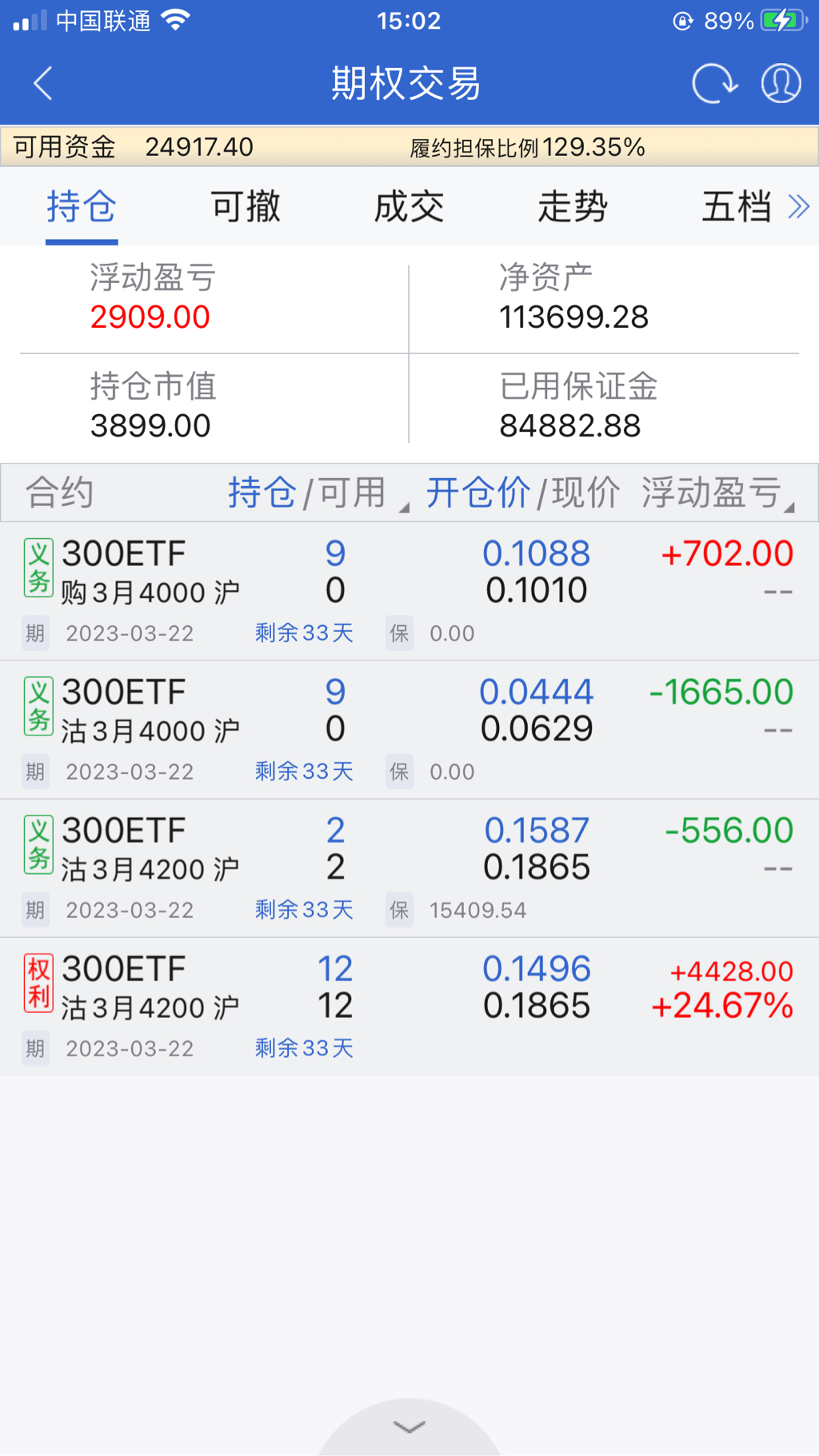Toggle the 开仓价/现价 column header
The width and height of the screenshot is (819, 1456).
point(522,493)
